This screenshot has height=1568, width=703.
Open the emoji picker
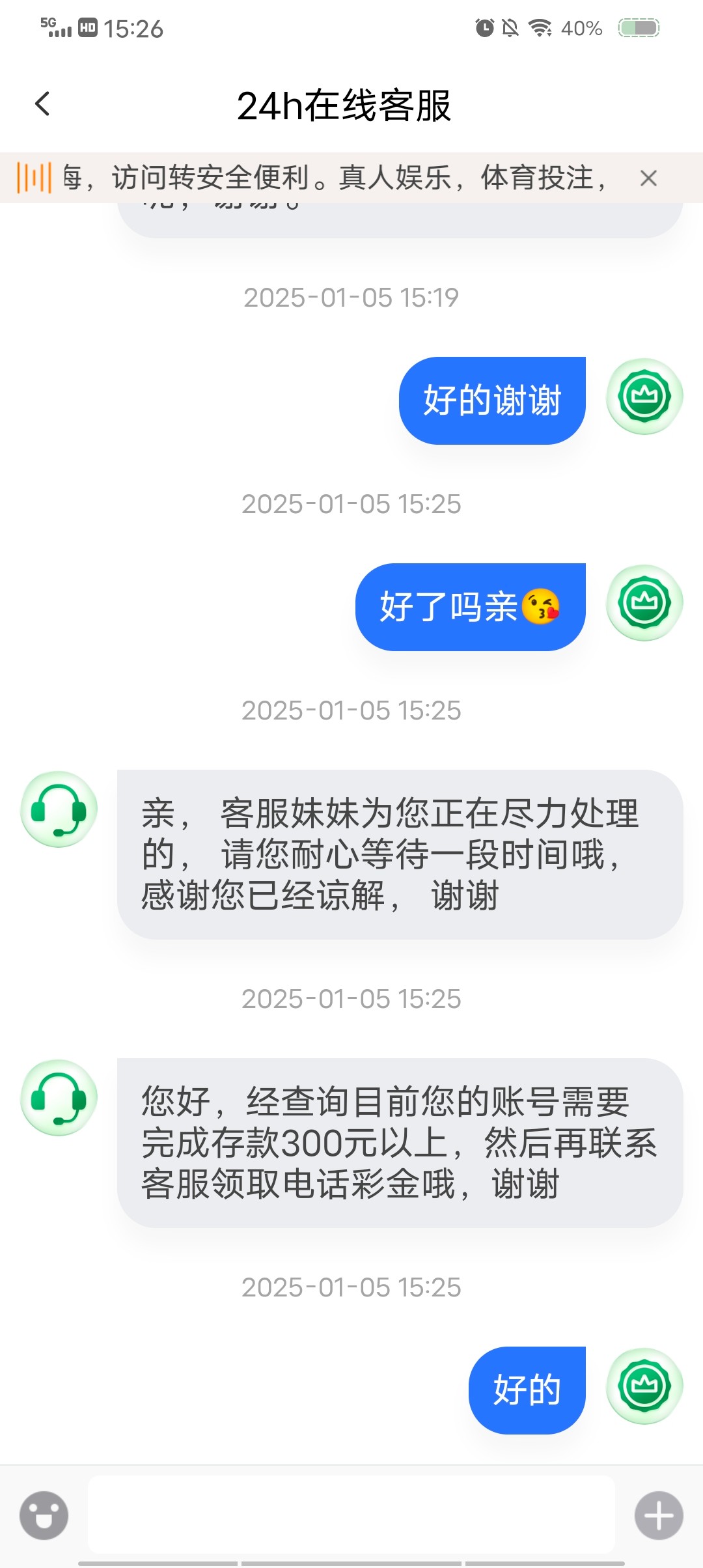tap(44, 1515)
